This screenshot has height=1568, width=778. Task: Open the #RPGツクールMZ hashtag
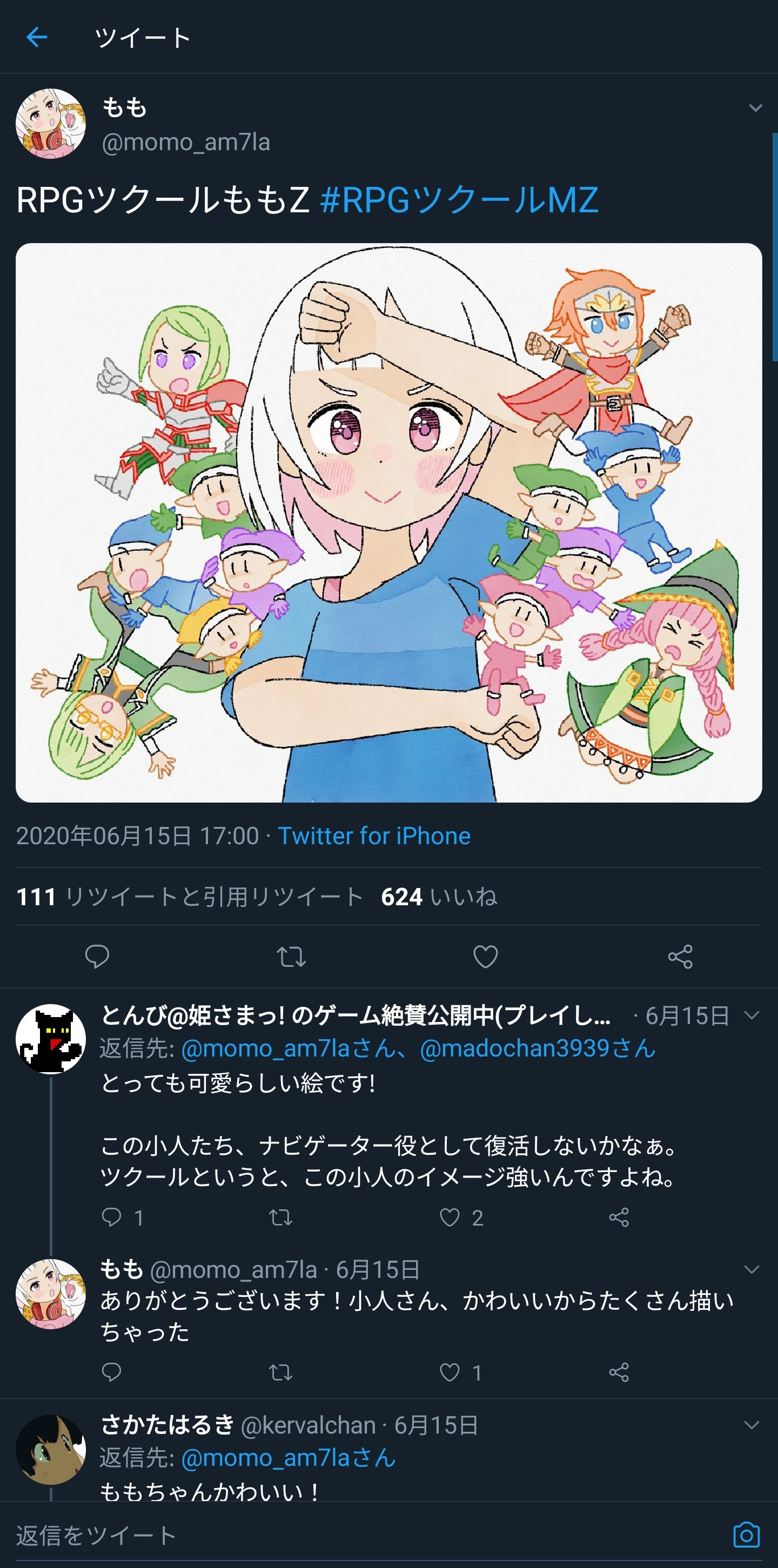click(459, 200)
